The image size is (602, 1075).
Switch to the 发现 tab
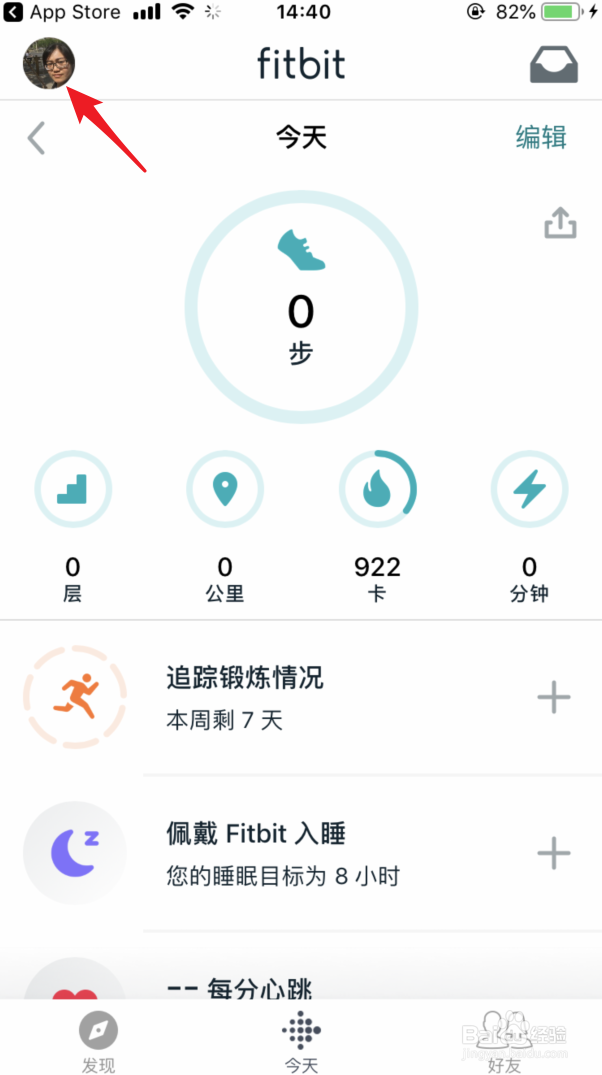[99, 1040]
